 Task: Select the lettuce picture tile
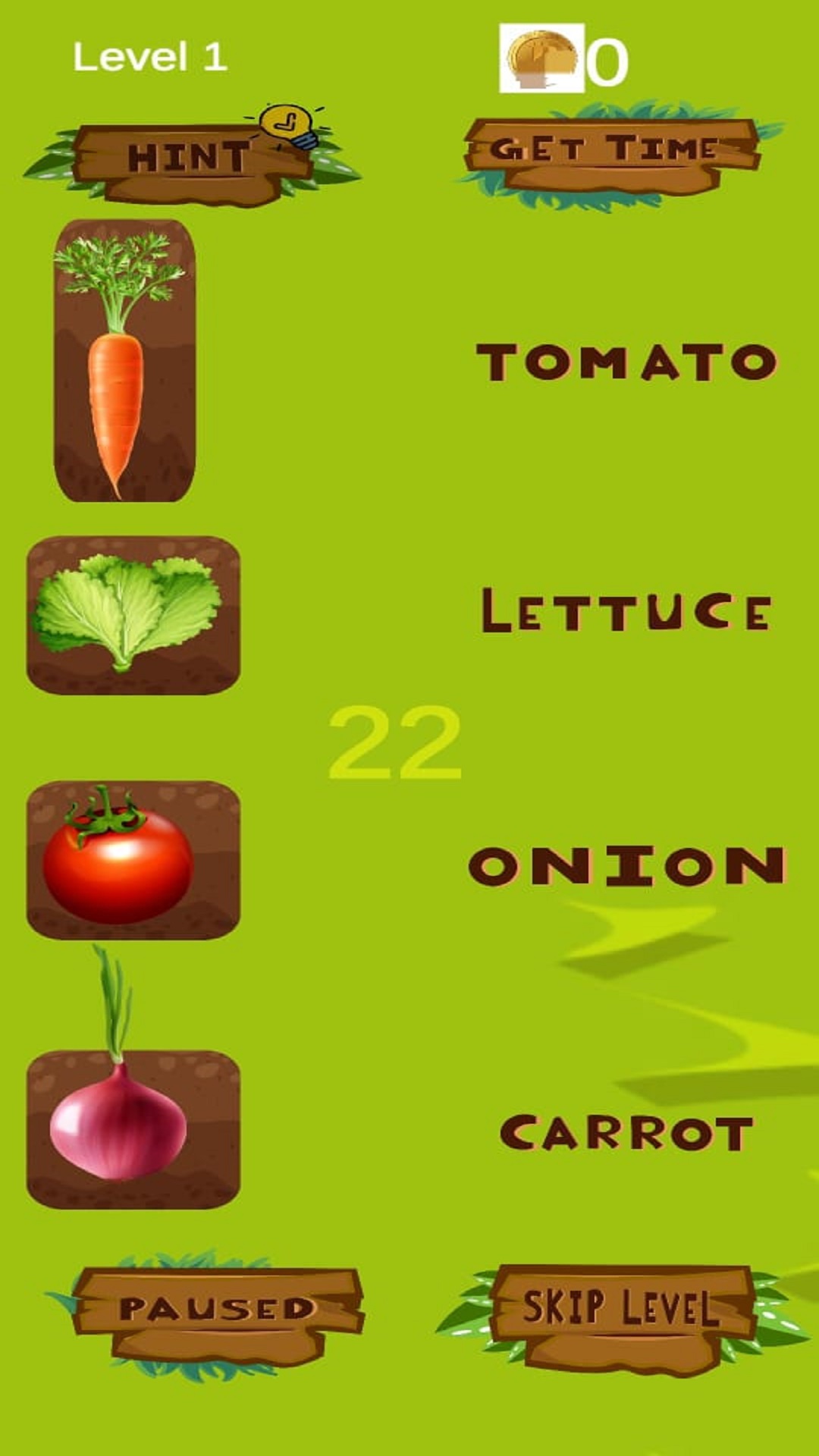133,615
